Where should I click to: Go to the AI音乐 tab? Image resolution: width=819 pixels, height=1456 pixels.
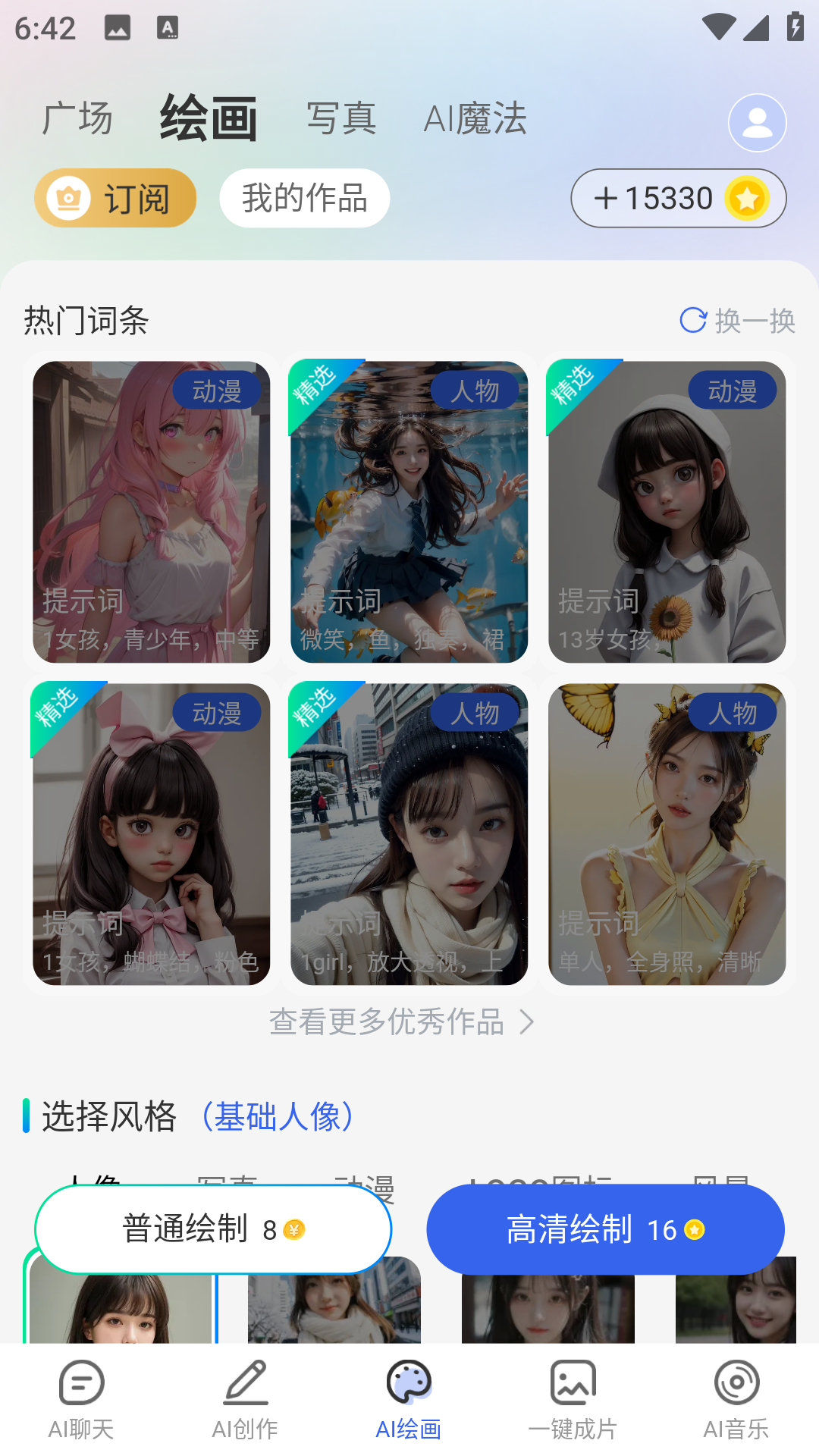coord(736,1400)
